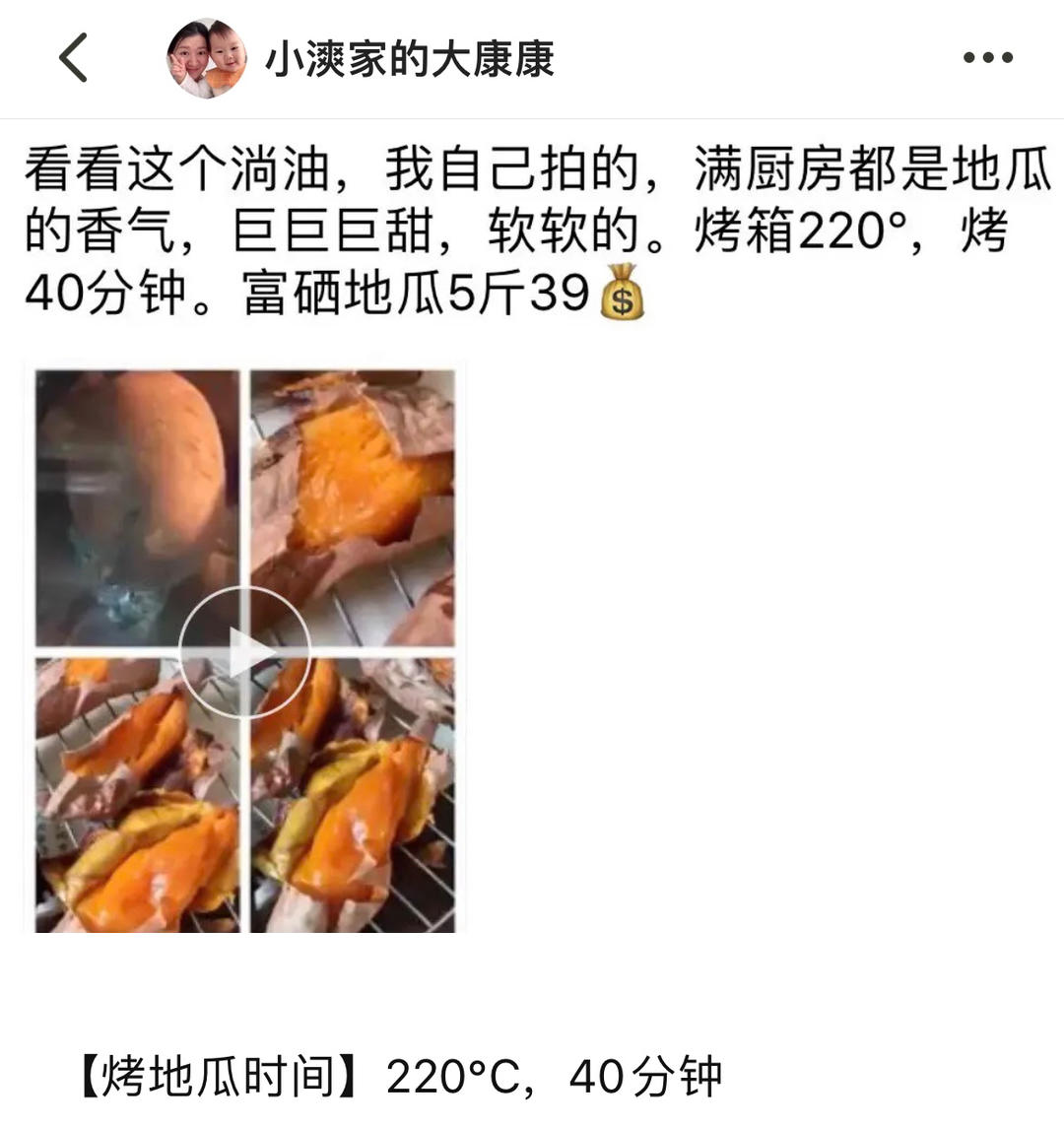This screenshot has width=1064, height=1127.
Task: Open 小澳家的大康康's profile picture
Action: tap(207, 57)
